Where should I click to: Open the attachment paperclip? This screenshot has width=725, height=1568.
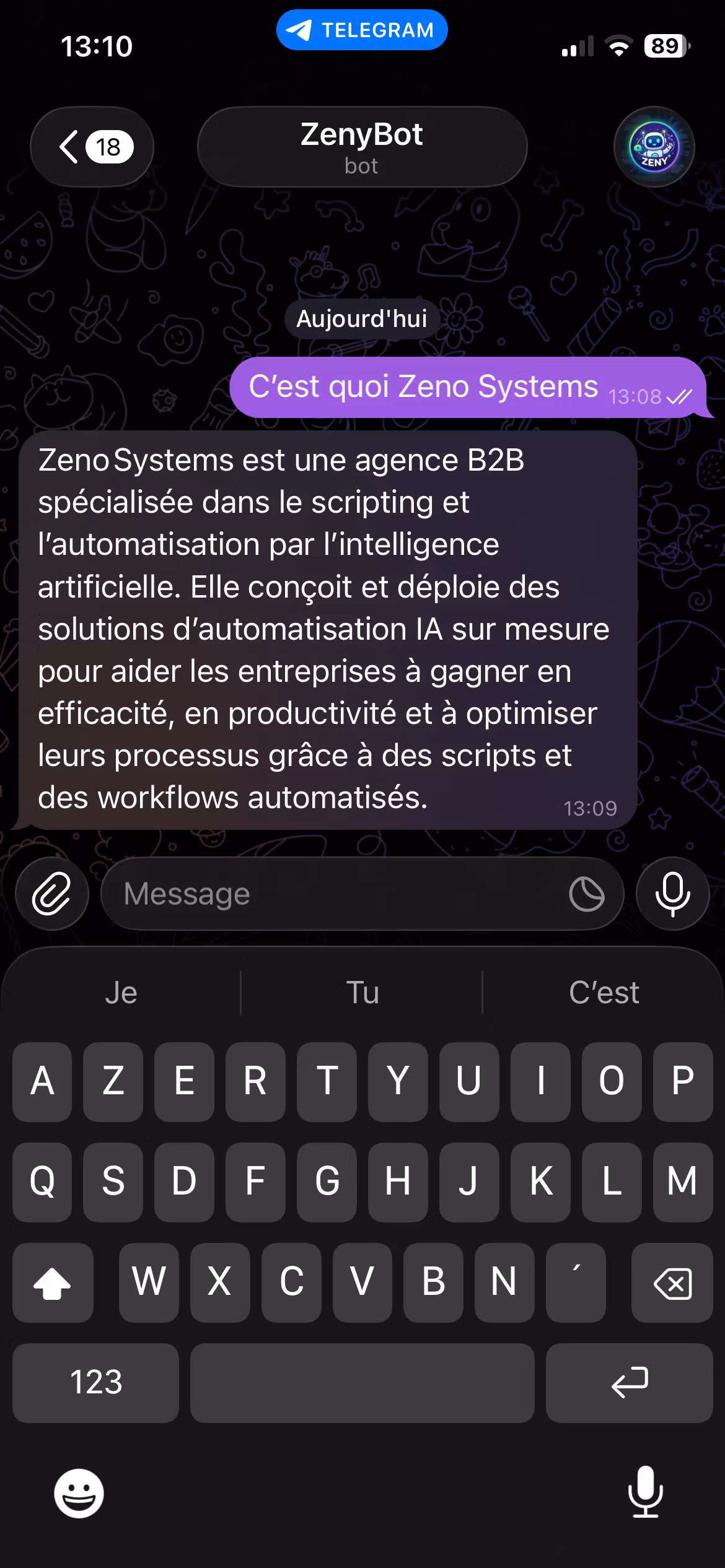[52, 894]
